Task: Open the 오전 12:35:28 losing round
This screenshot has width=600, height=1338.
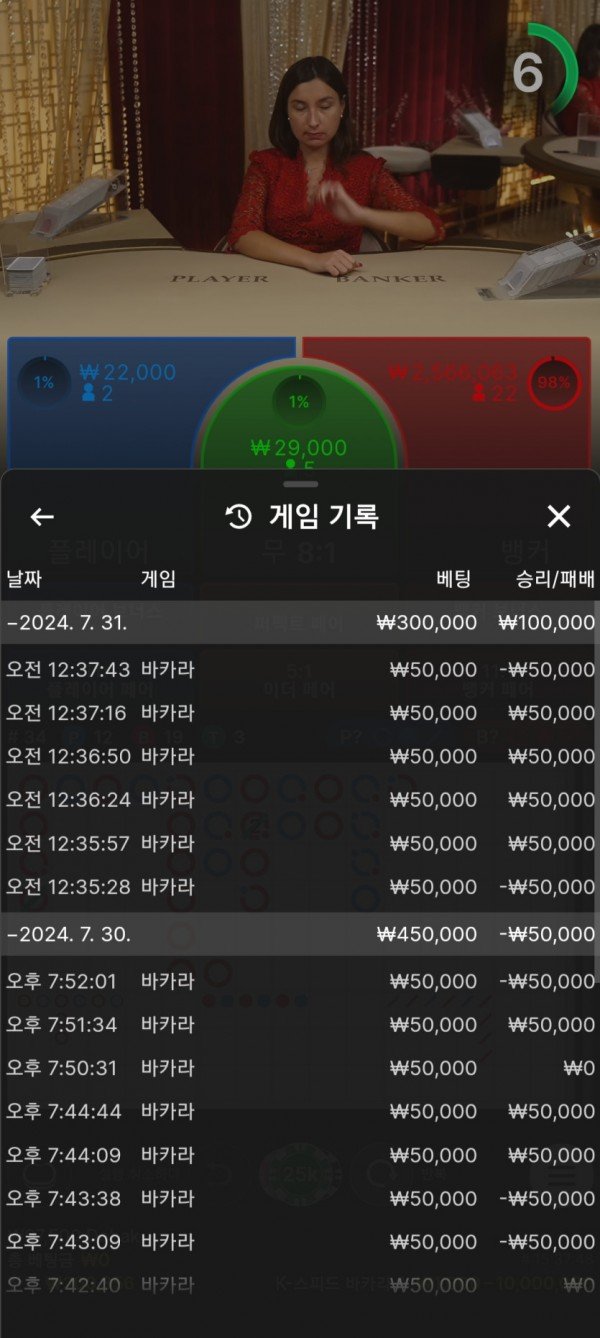Action: (x=300, y=886)
